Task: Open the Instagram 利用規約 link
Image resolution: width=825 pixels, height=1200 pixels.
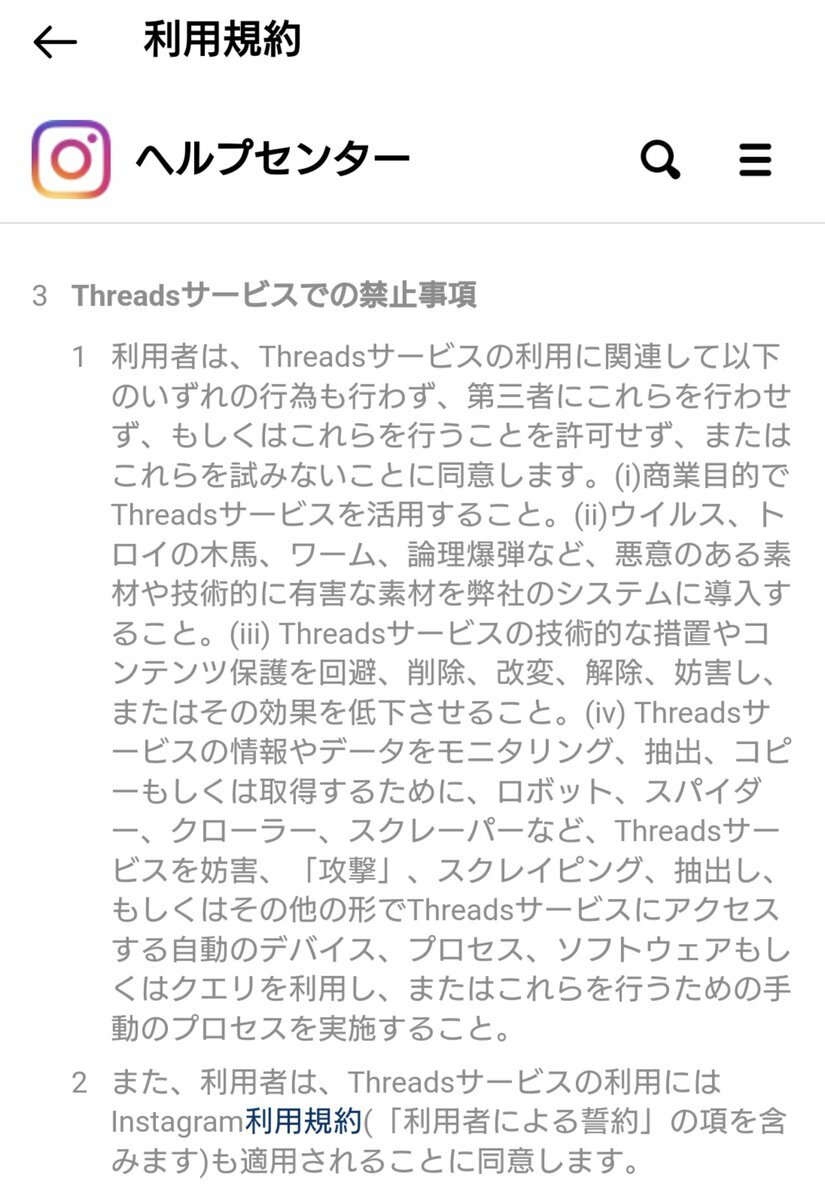Action: tap(303, 1121)
